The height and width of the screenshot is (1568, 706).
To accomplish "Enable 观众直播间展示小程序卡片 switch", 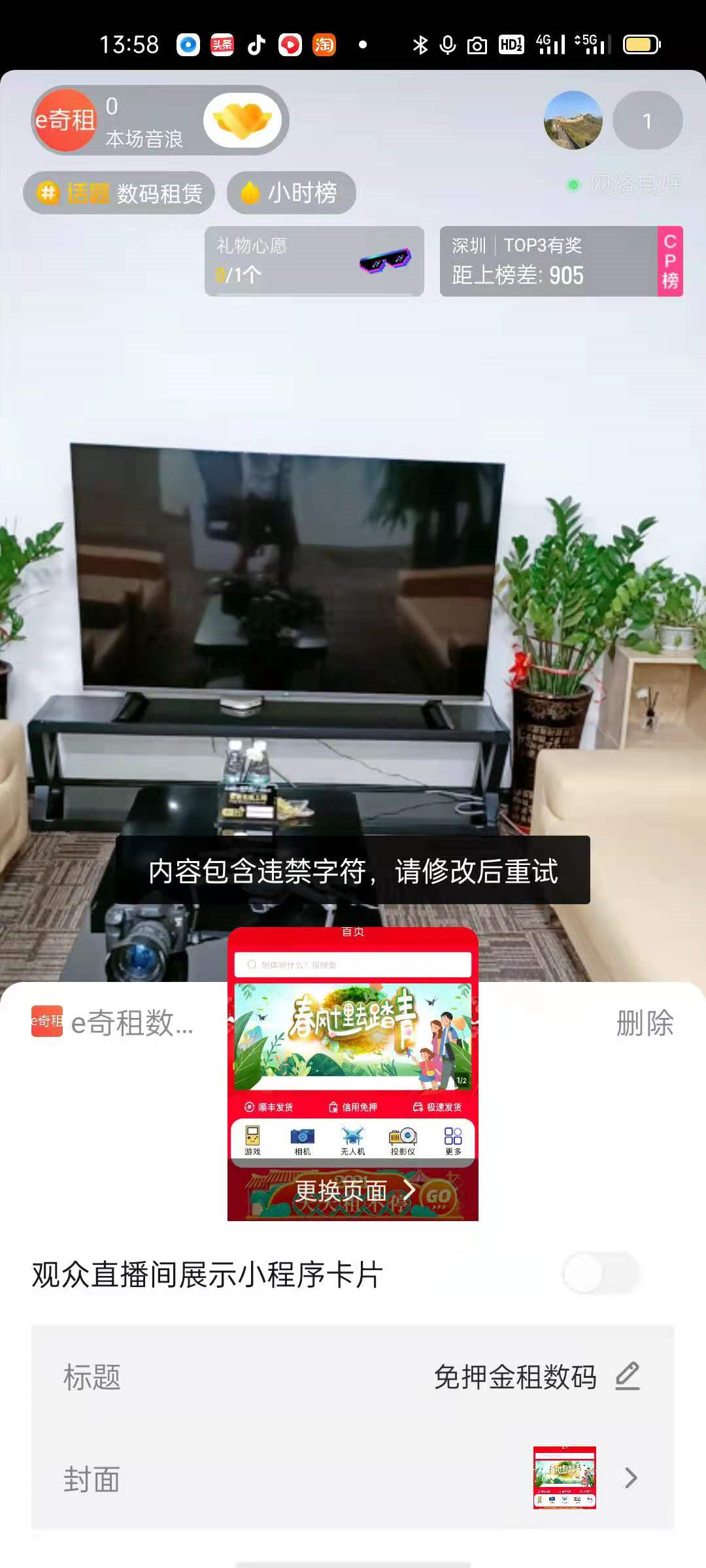I will click(x=600, y=1273).
